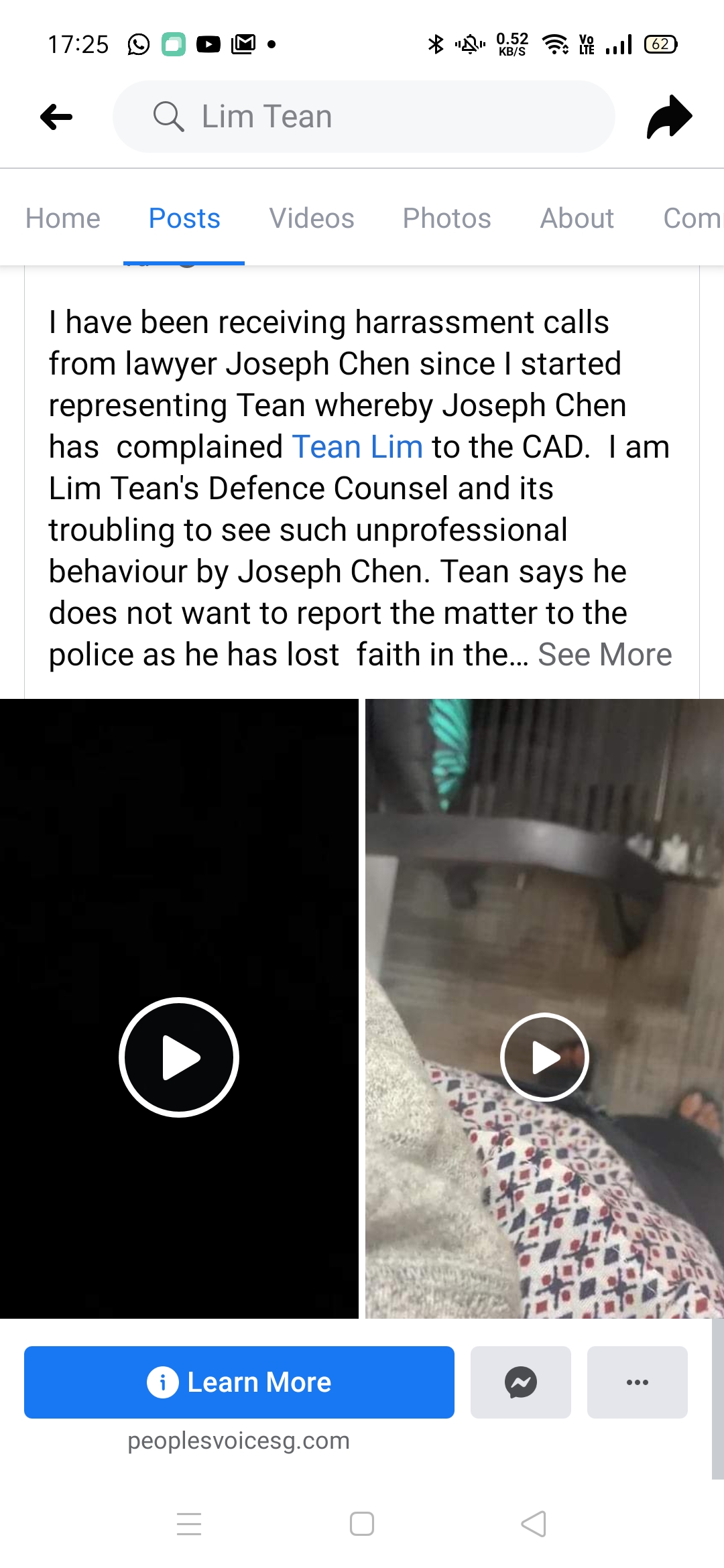Viewport: 724px width, 1568px height.
Task: Expand the post with See More
Action: (x=605, y=655)
